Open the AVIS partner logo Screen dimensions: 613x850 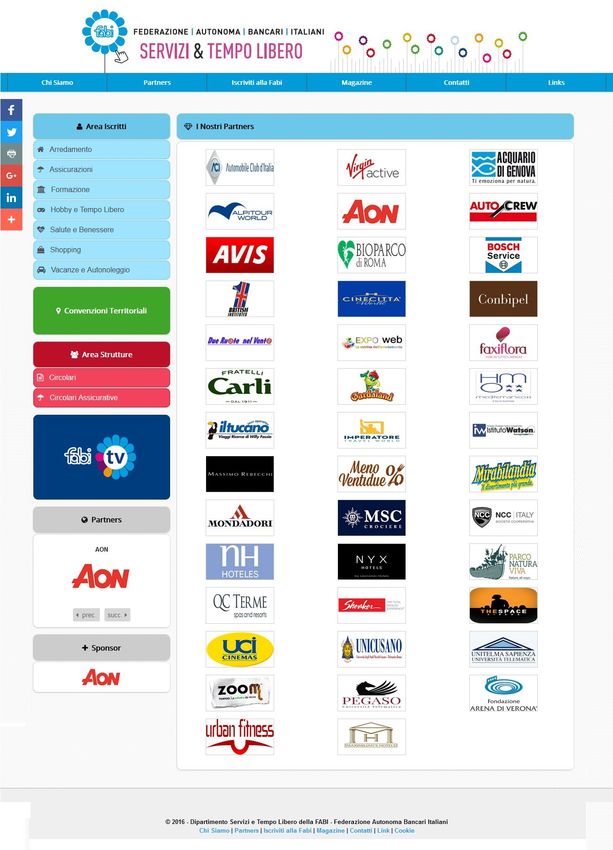(240, 255)
